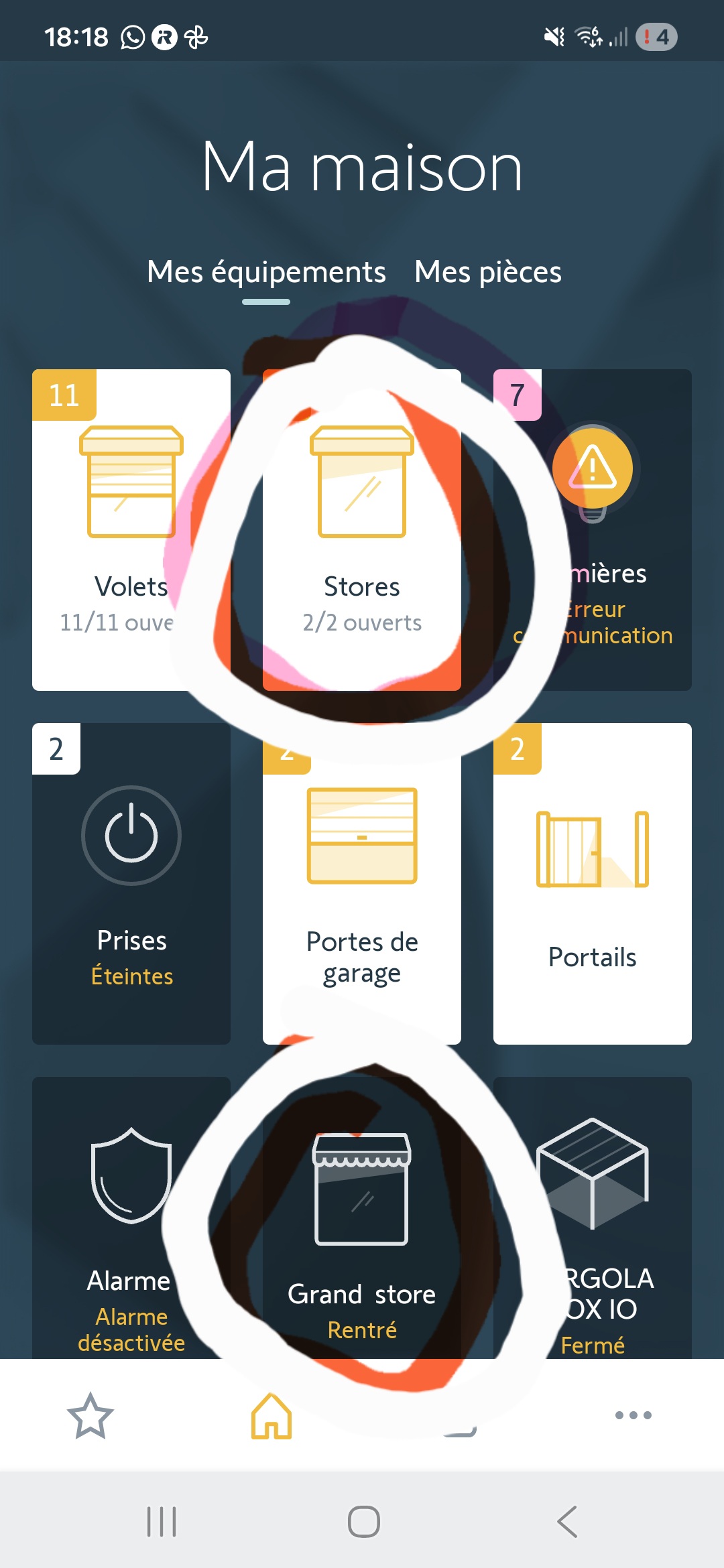Viewport: 724px width, 1568px height.
Task: Select the Mes équipements tab
Action: (x=266, y=272)
